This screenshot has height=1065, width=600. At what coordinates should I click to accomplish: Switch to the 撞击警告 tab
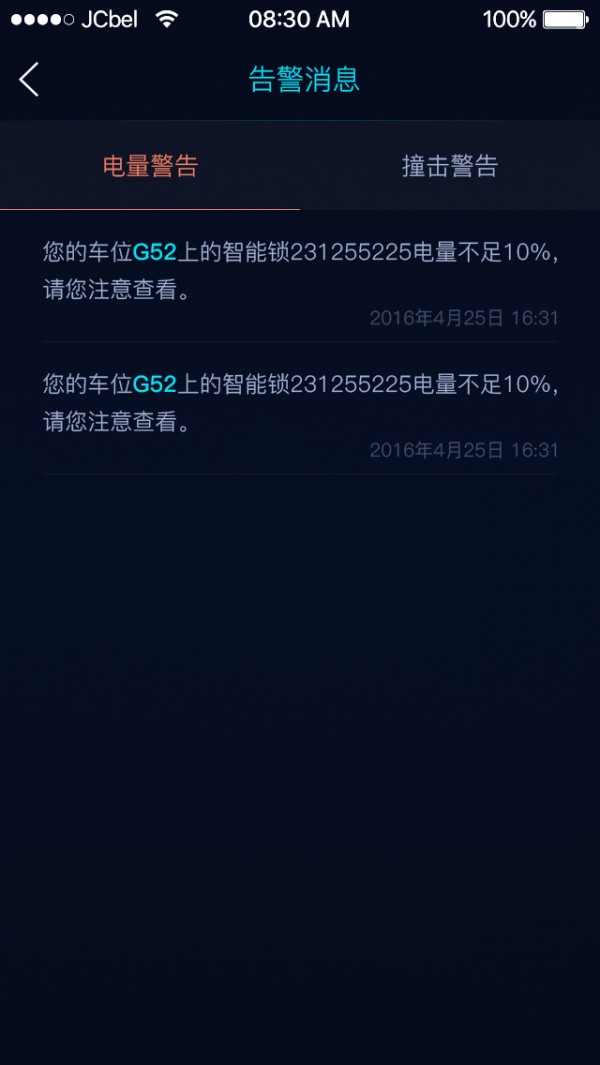tap(450, 166)
